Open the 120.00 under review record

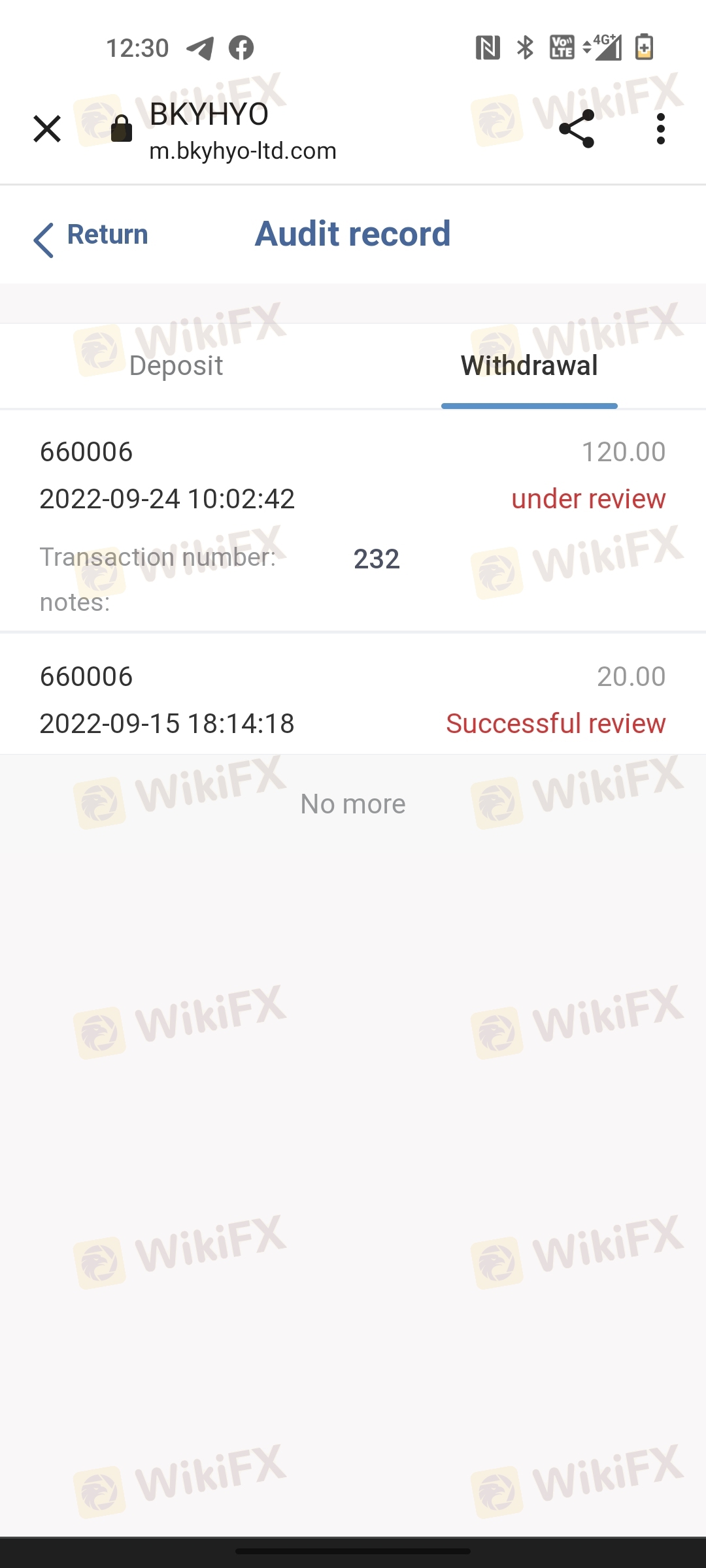pyautogui.click(x=353, y=521)
